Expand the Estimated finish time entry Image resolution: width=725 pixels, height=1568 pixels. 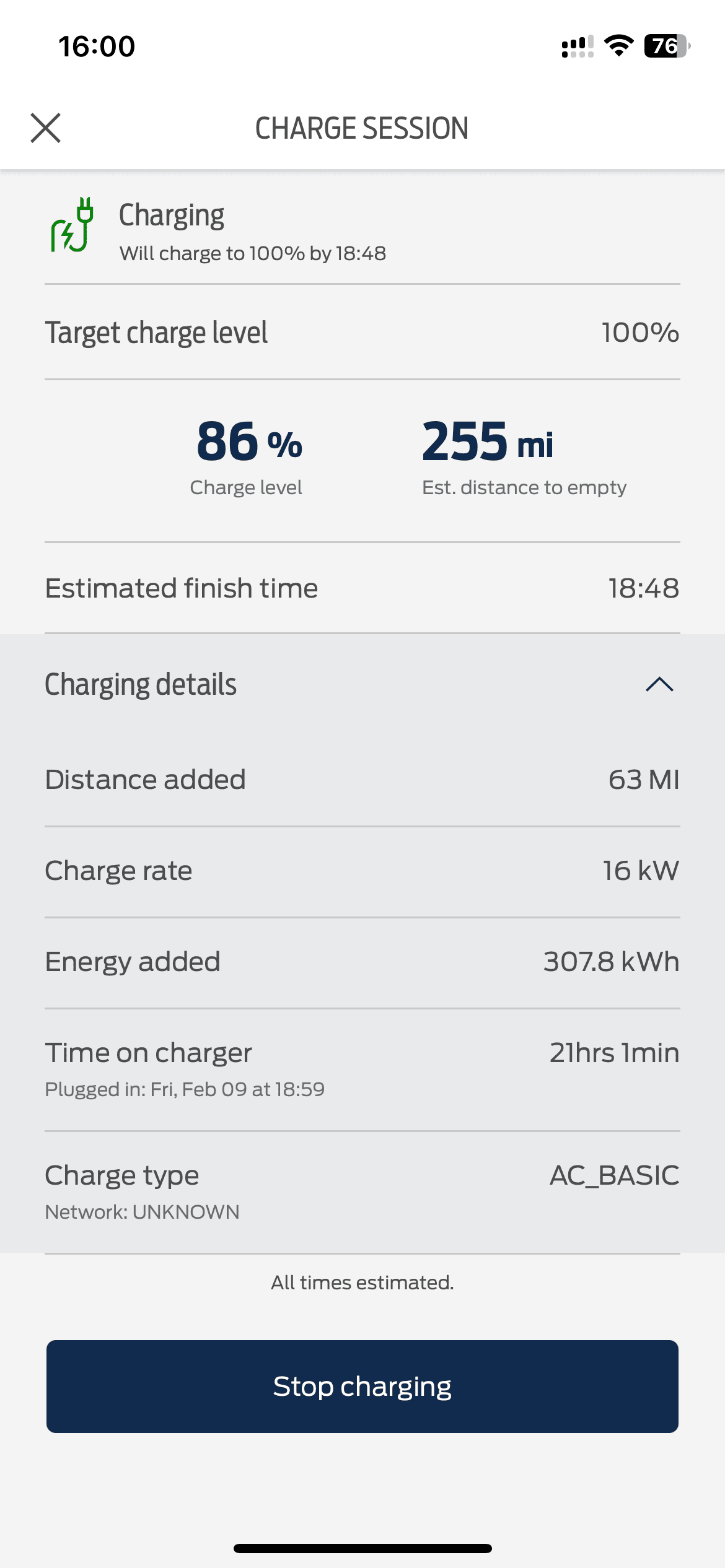[362, 587]
